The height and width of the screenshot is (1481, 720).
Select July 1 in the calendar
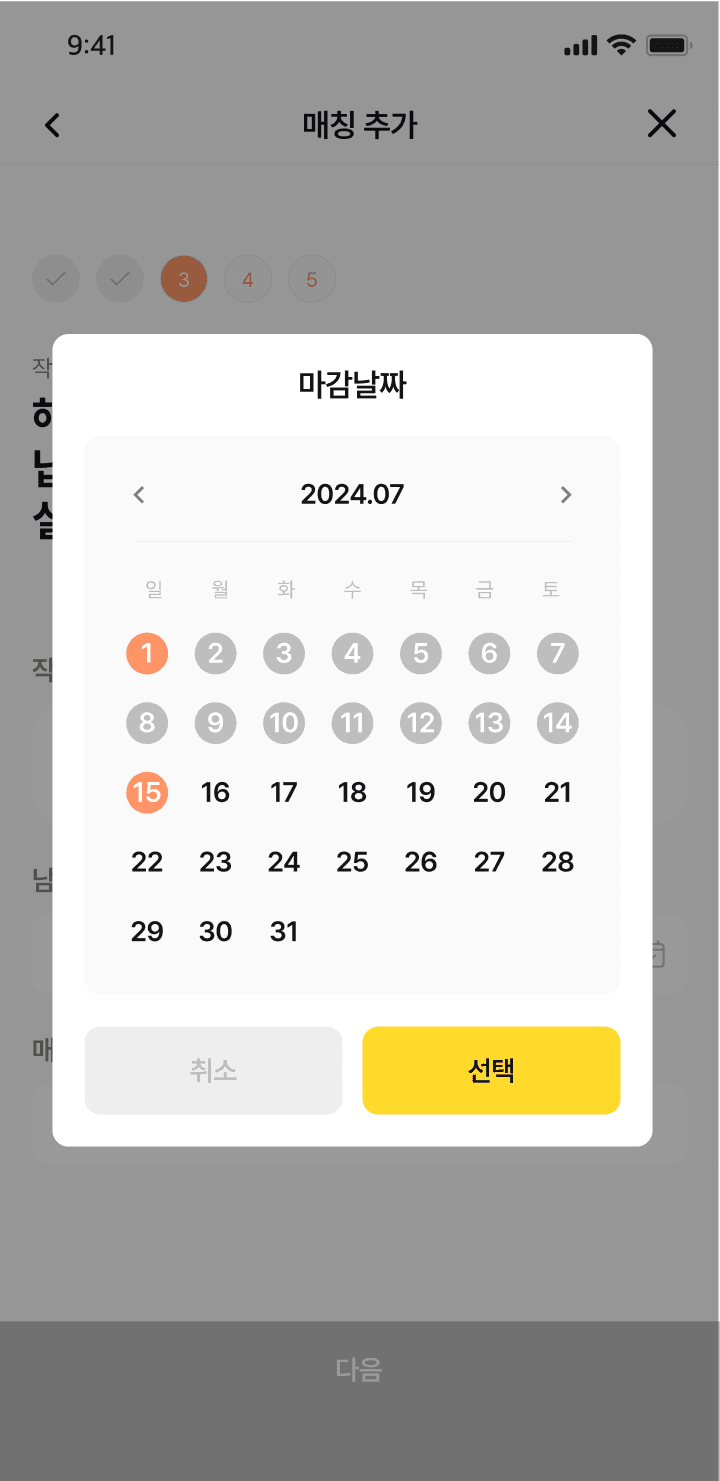point(147,654)
